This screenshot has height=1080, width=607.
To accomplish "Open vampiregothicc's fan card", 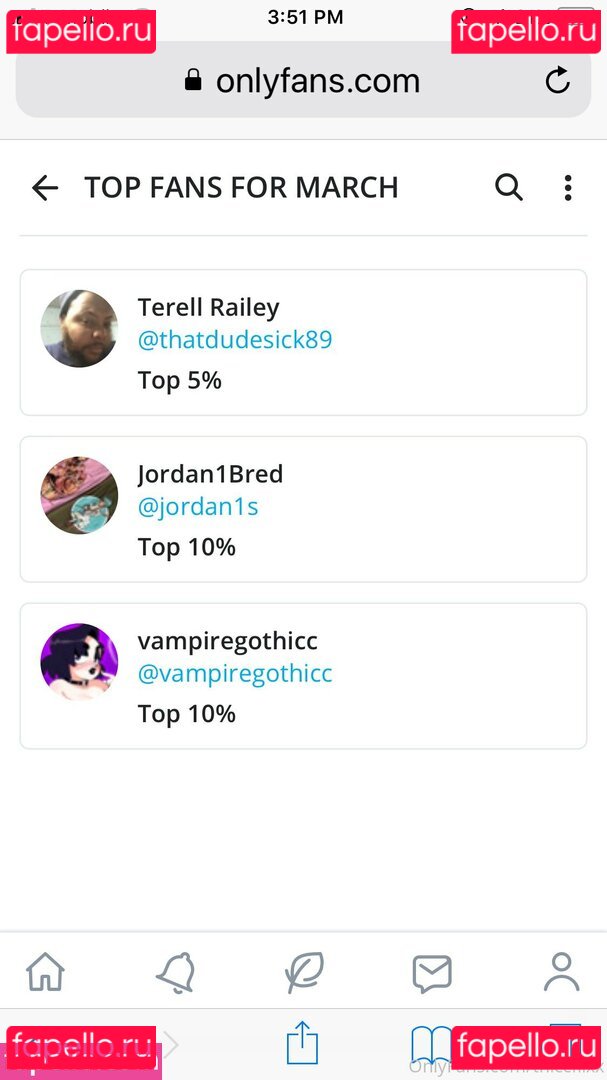I will tap(303, 675).
